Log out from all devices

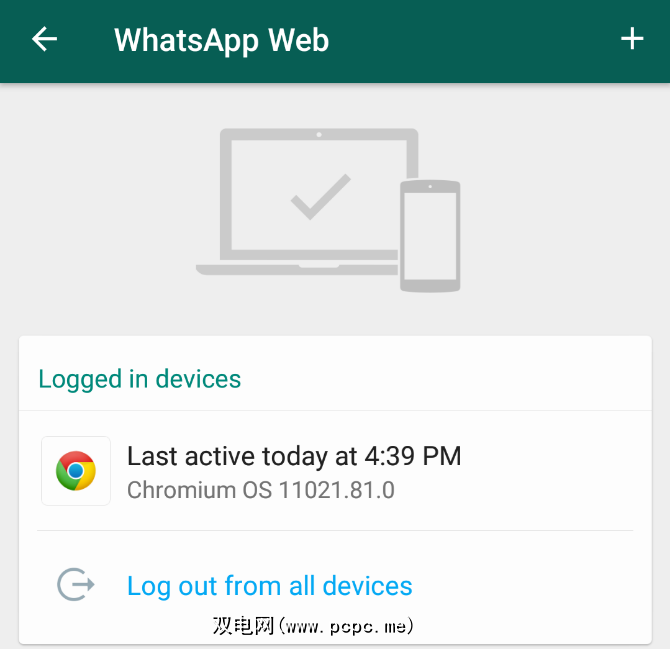(269, 585)
